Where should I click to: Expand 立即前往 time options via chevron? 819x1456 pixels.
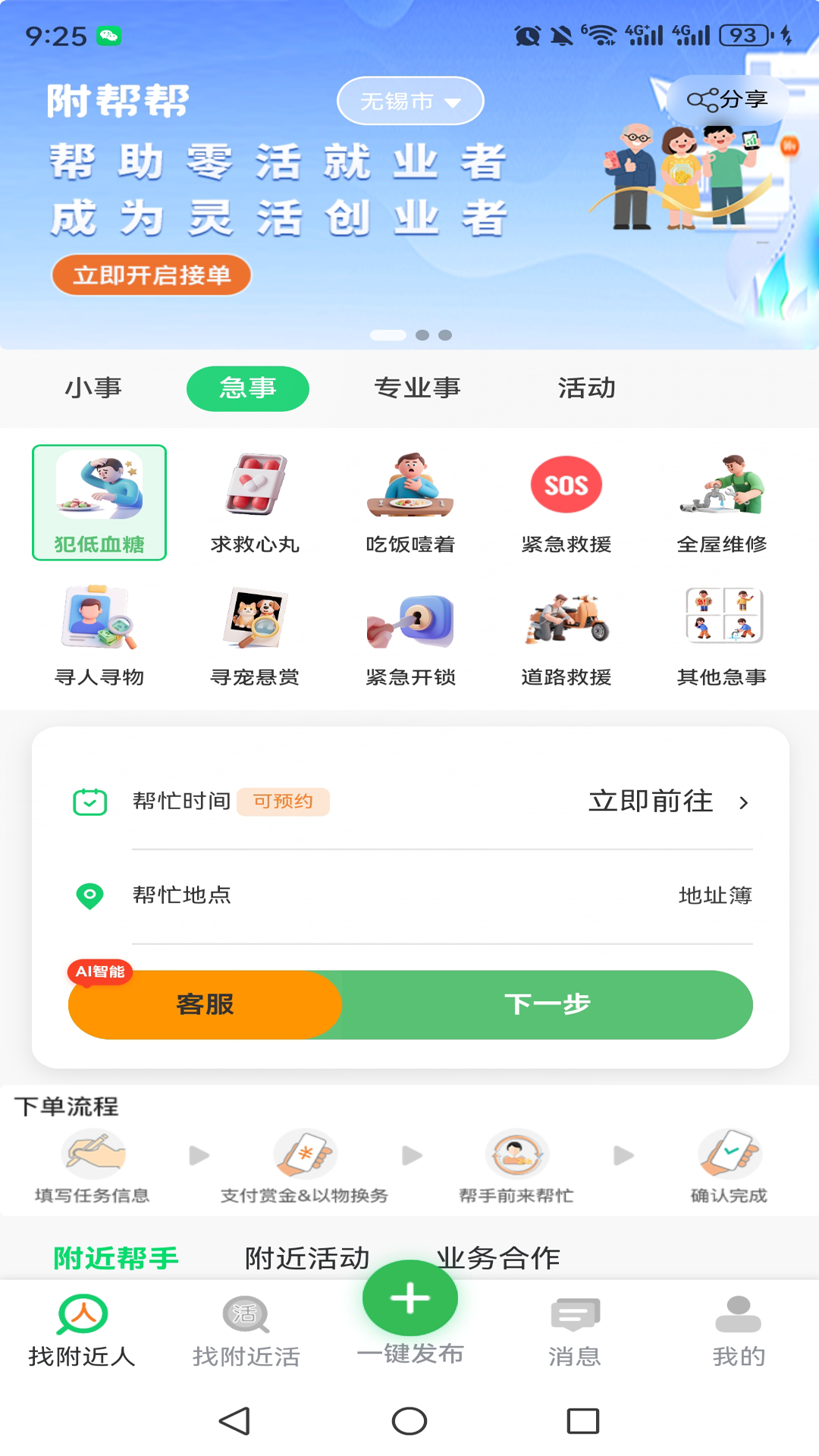pos(744,802)
